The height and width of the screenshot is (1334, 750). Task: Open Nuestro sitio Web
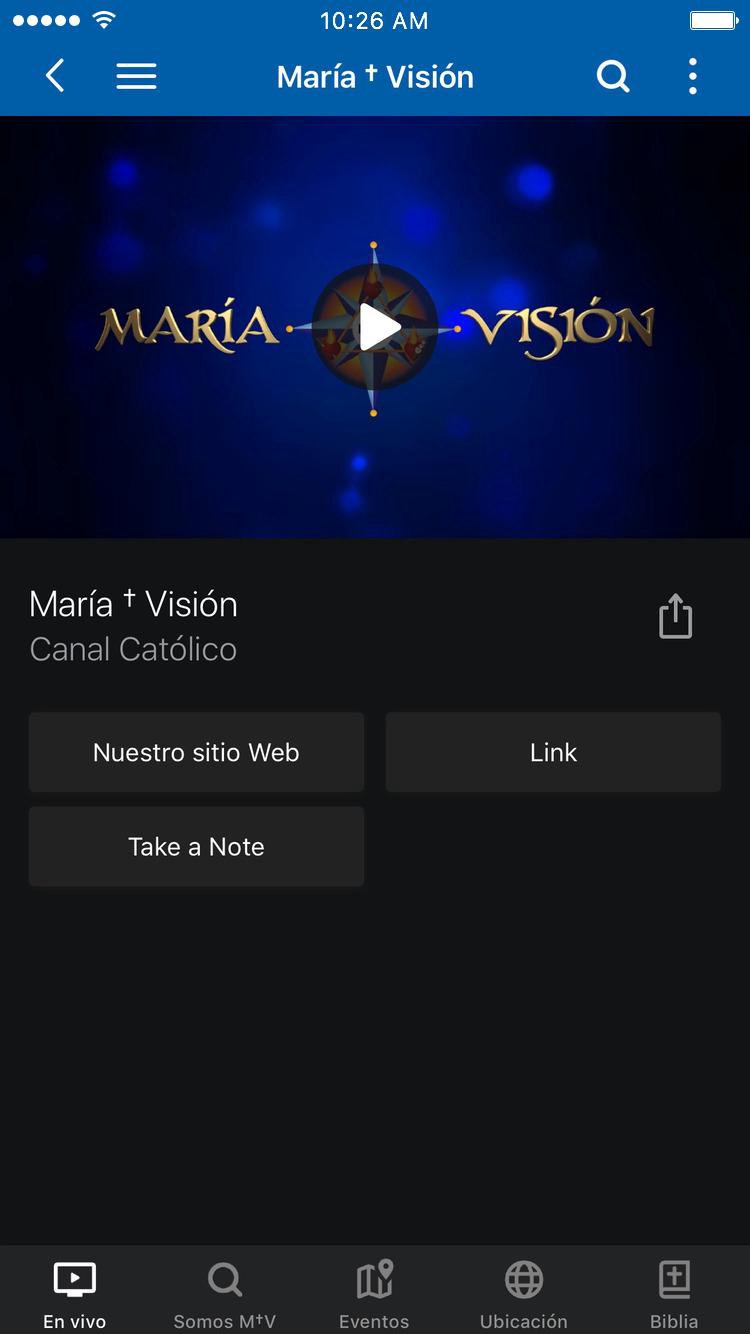click(196, 752)
